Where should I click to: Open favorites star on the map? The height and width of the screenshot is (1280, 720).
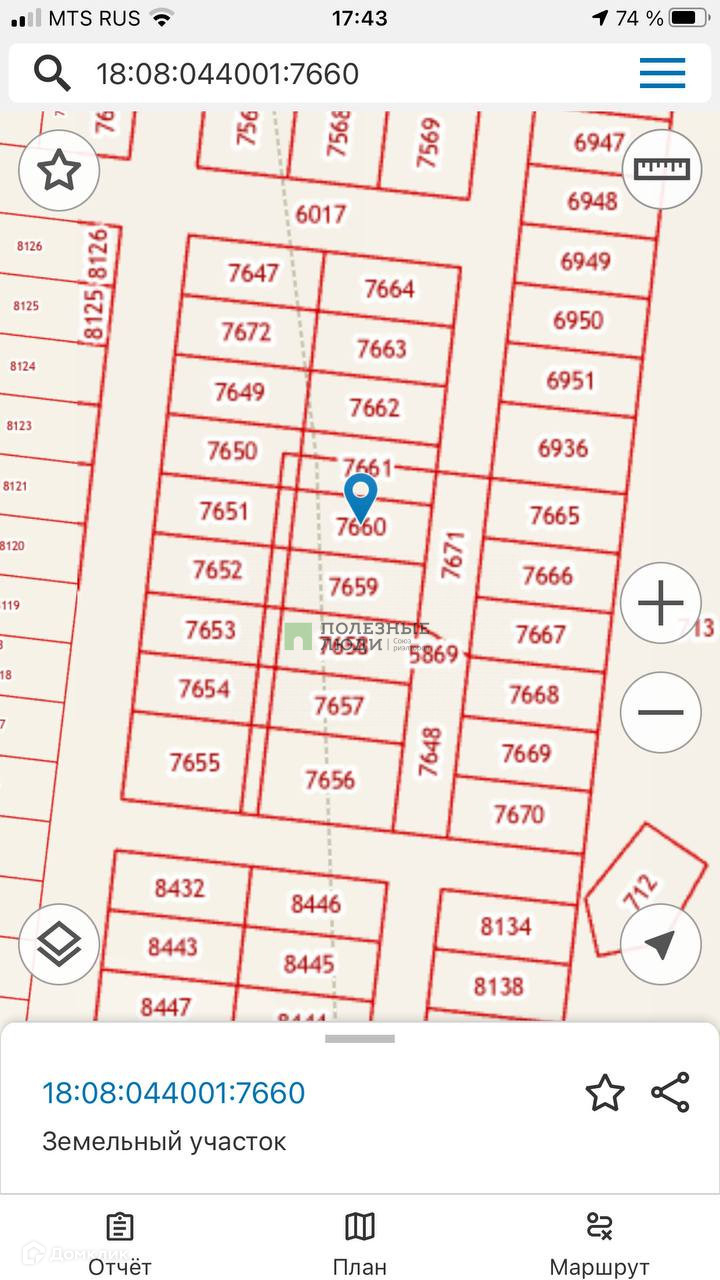tap(59, 171)
